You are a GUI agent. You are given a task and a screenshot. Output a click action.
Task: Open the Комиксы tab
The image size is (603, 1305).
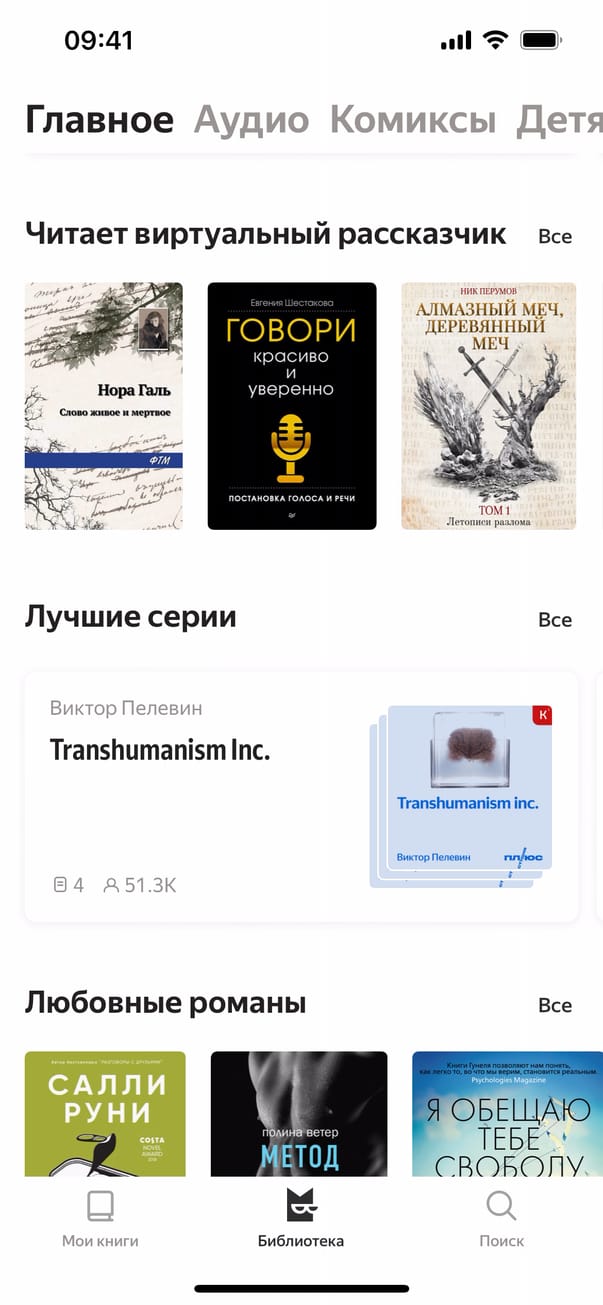pyautogui.click(x=412, y=120)
